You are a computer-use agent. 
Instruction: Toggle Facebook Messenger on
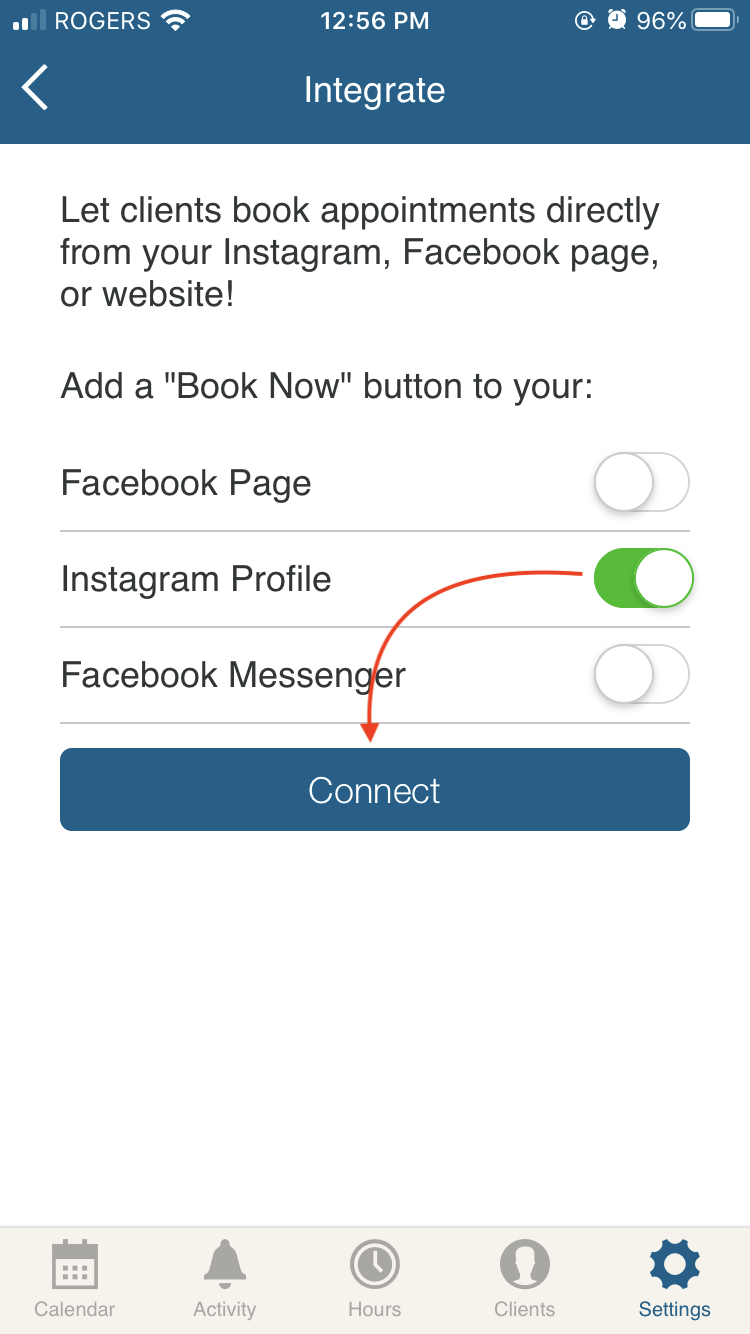point(642,674)
